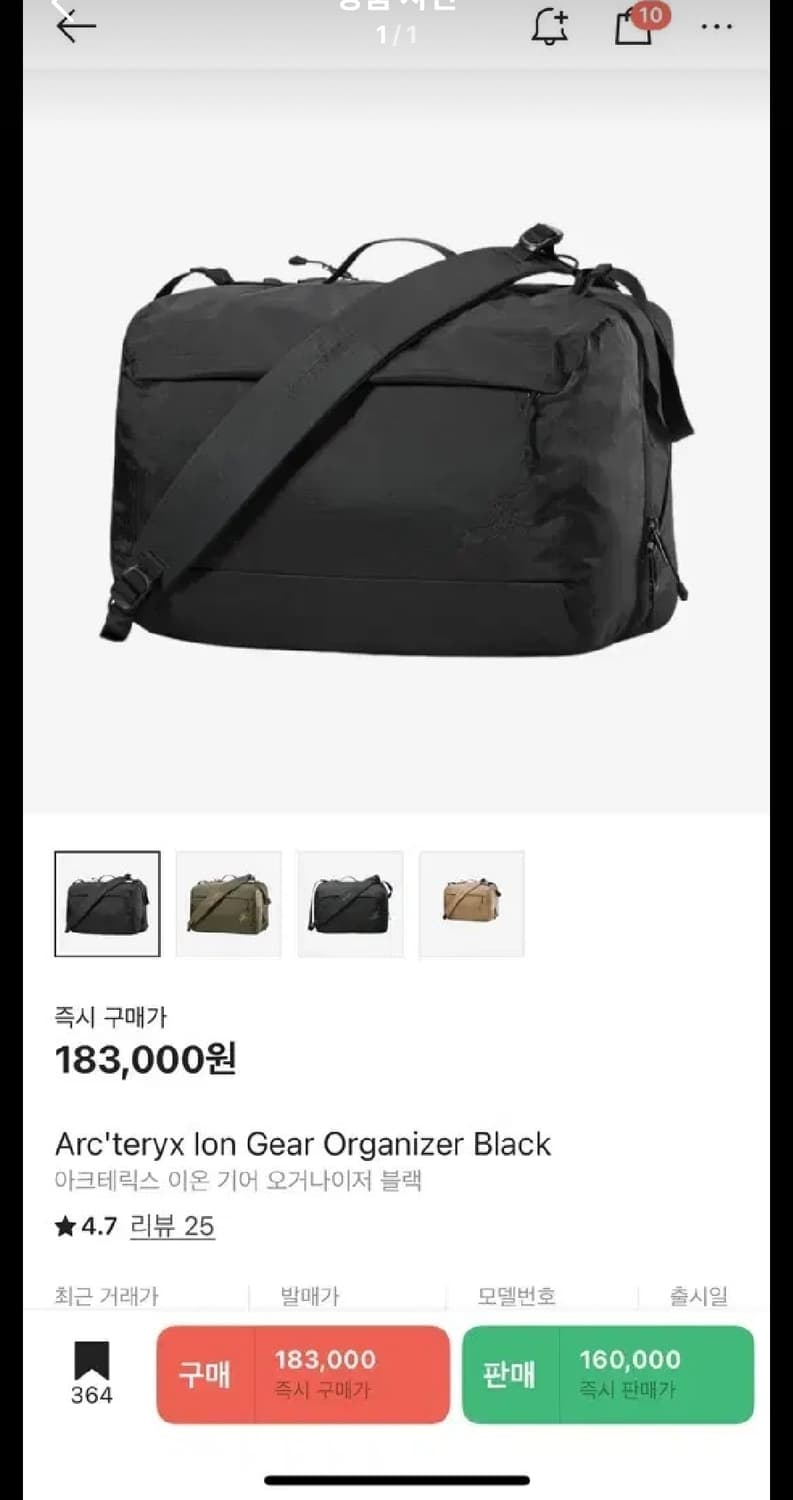Open the shopping bag with 10 items
This screenshot has height=1500, width=793.
(633, 30)
